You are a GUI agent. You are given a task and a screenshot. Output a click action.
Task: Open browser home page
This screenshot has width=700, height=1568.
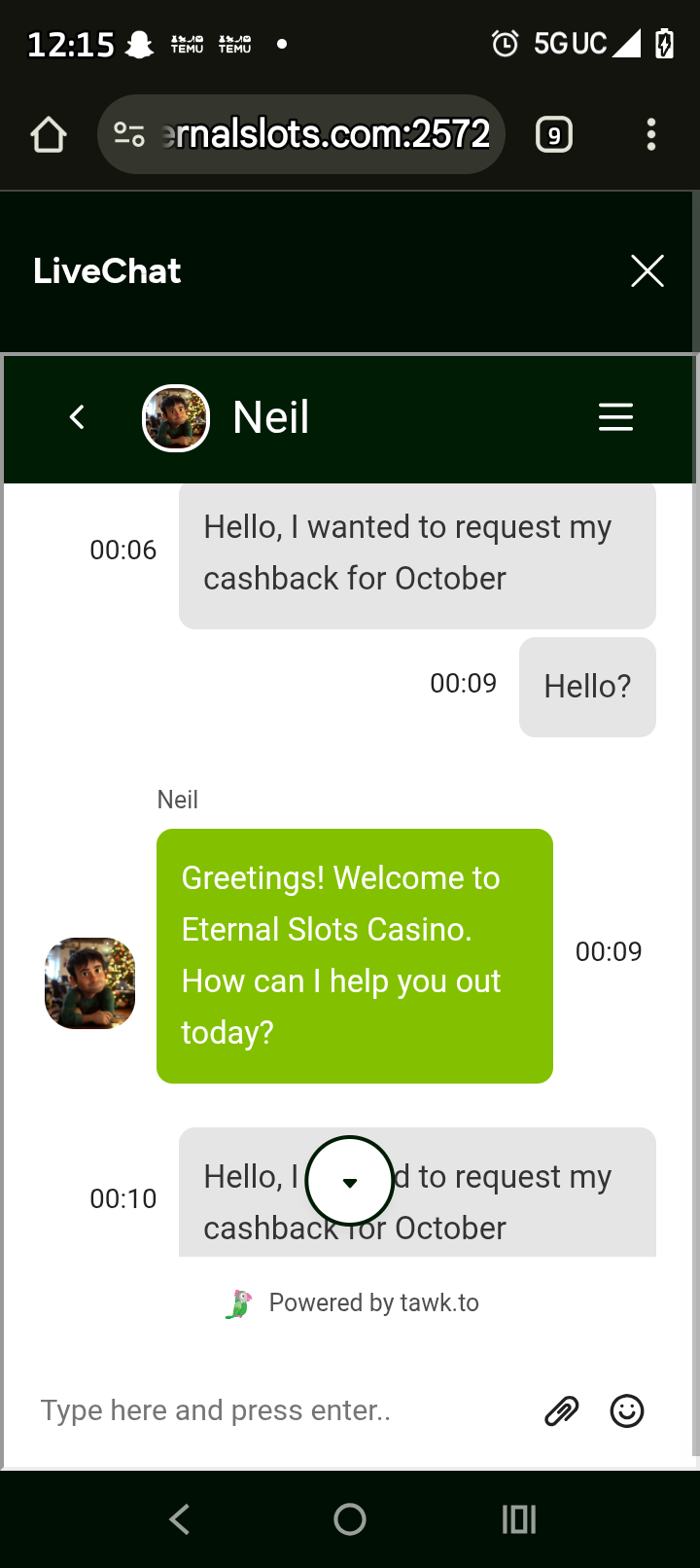(49, 134)
